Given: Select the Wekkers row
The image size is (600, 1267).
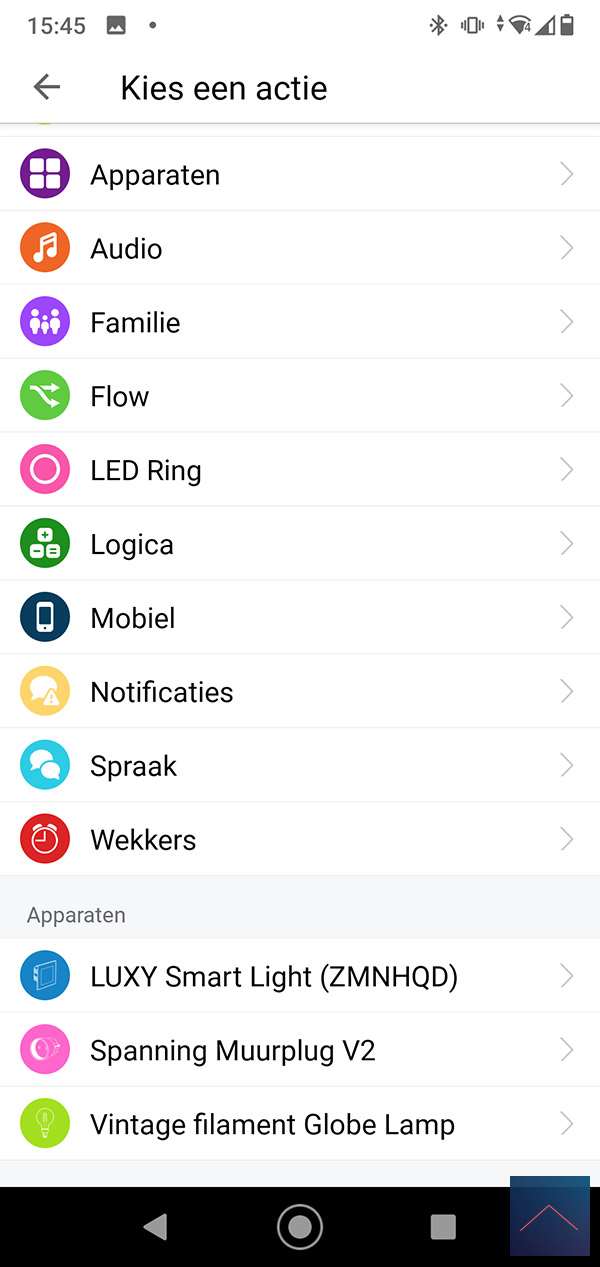Looking at the screenshot, I should click(300, 841).
